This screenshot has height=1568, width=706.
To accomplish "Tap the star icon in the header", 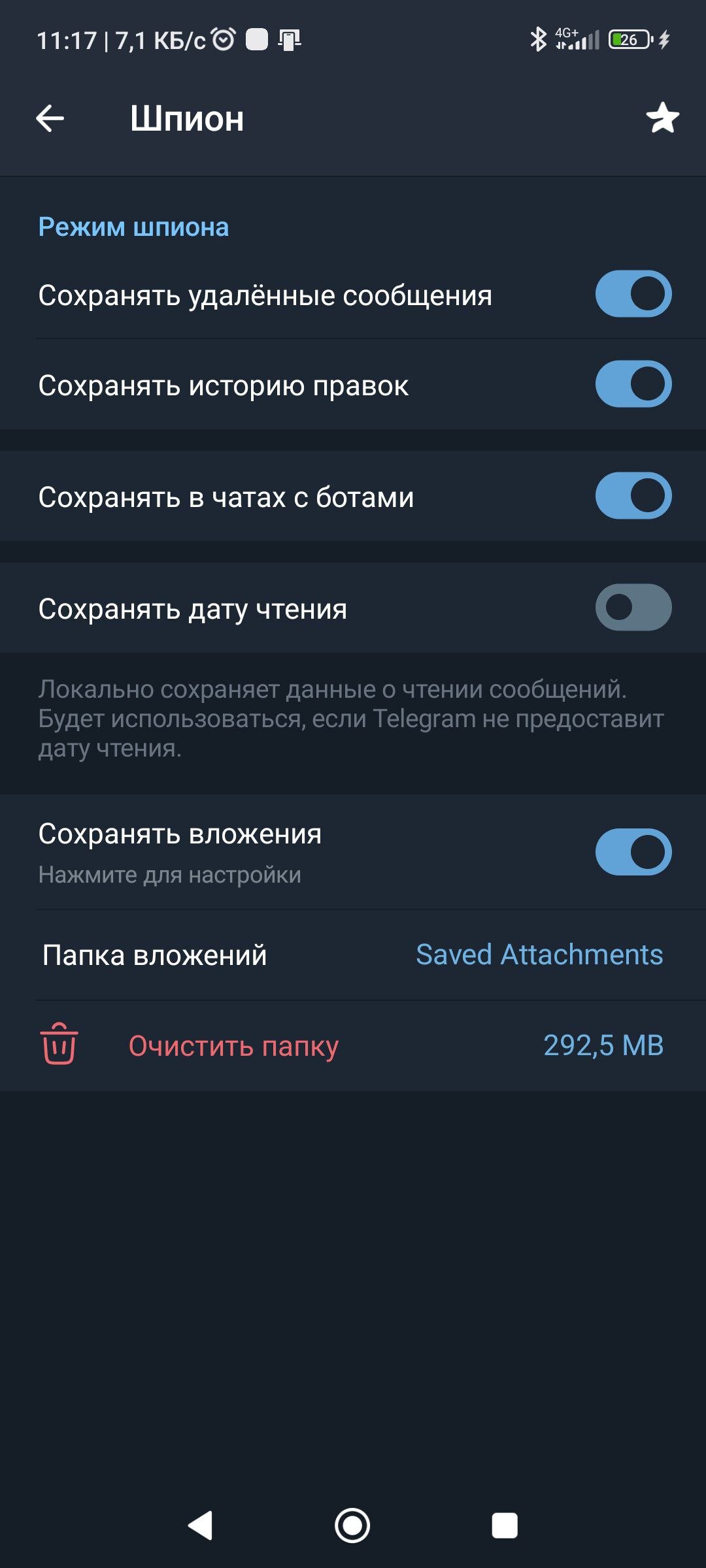I will point(662,118).
